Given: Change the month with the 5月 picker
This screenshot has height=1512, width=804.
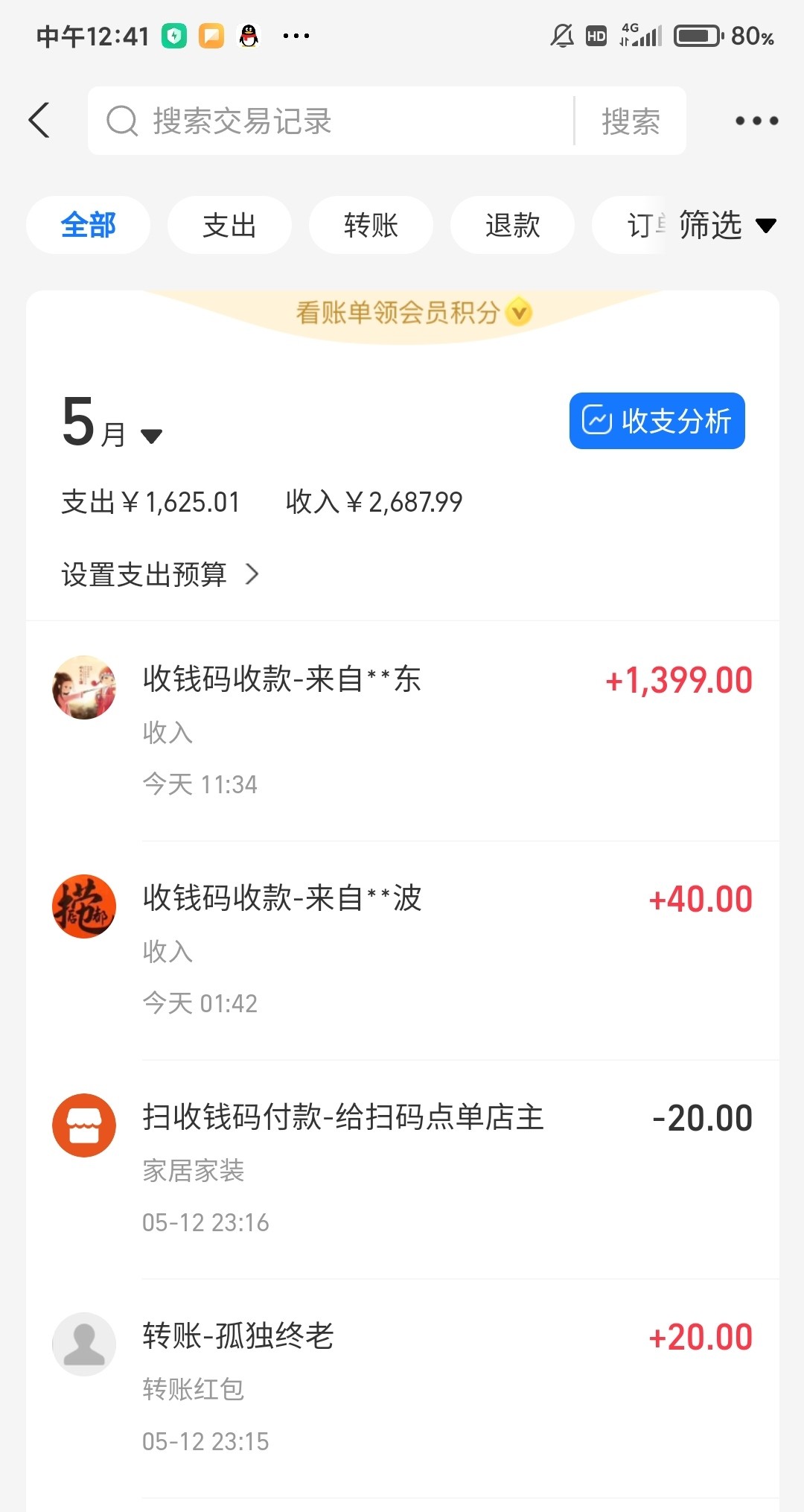Looking at the screenshot, I should 112,425.
